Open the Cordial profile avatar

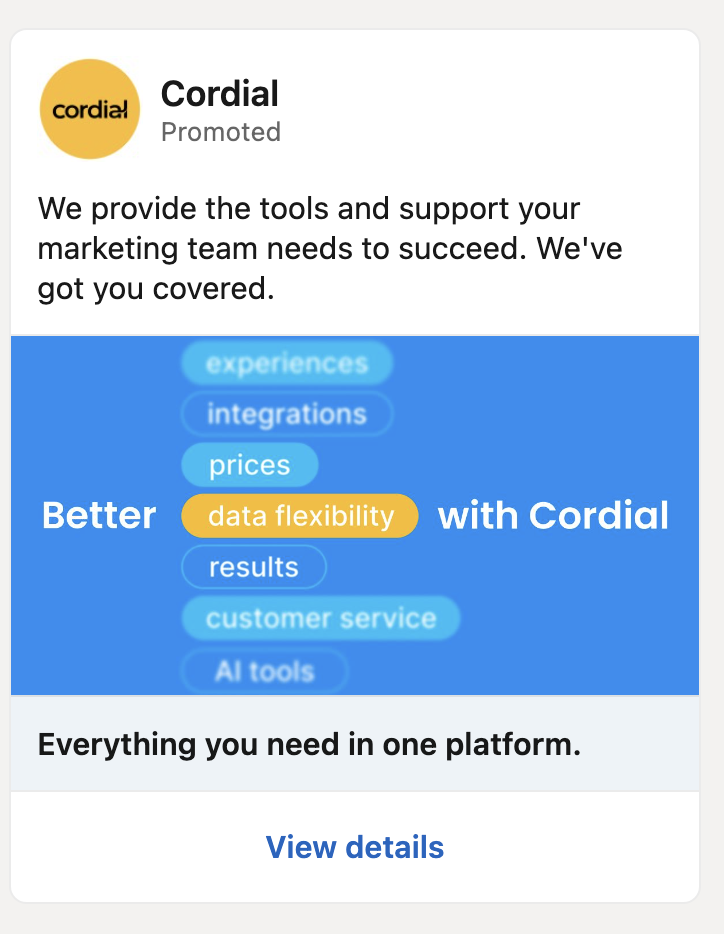tap(90, 109)
